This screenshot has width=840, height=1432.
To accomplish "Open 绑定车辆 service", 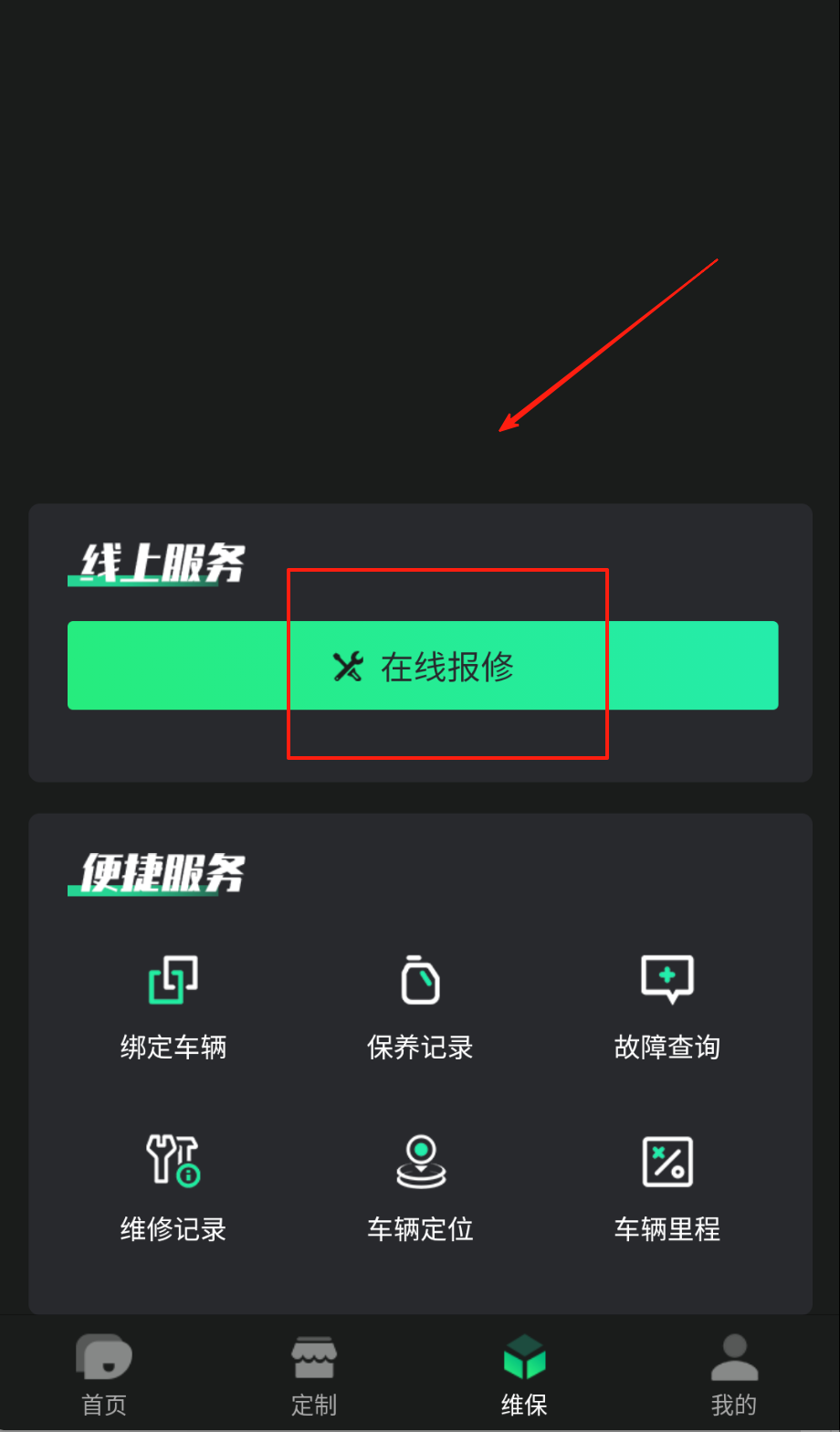I will (x=173, y=1006).
